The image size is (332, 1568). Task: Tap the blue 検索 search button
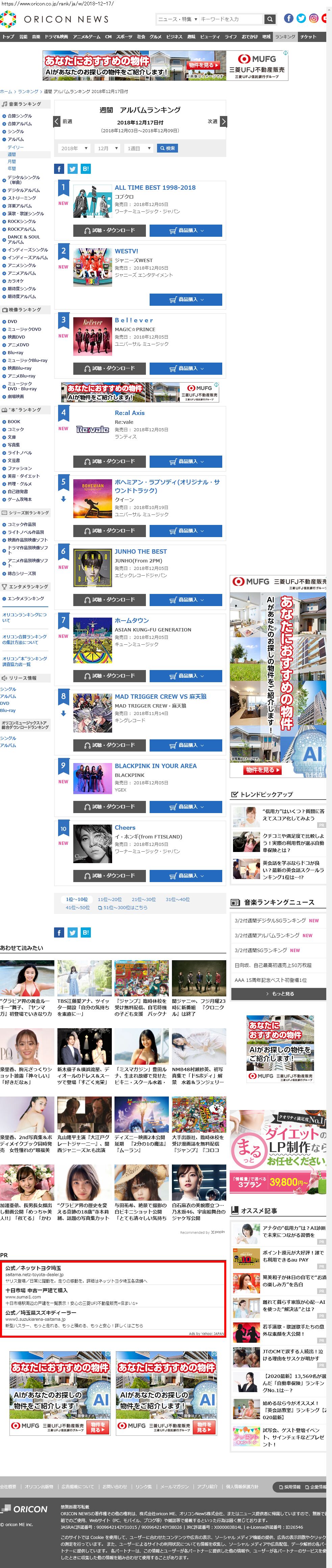pyautogui.click(x=167, y=148)
